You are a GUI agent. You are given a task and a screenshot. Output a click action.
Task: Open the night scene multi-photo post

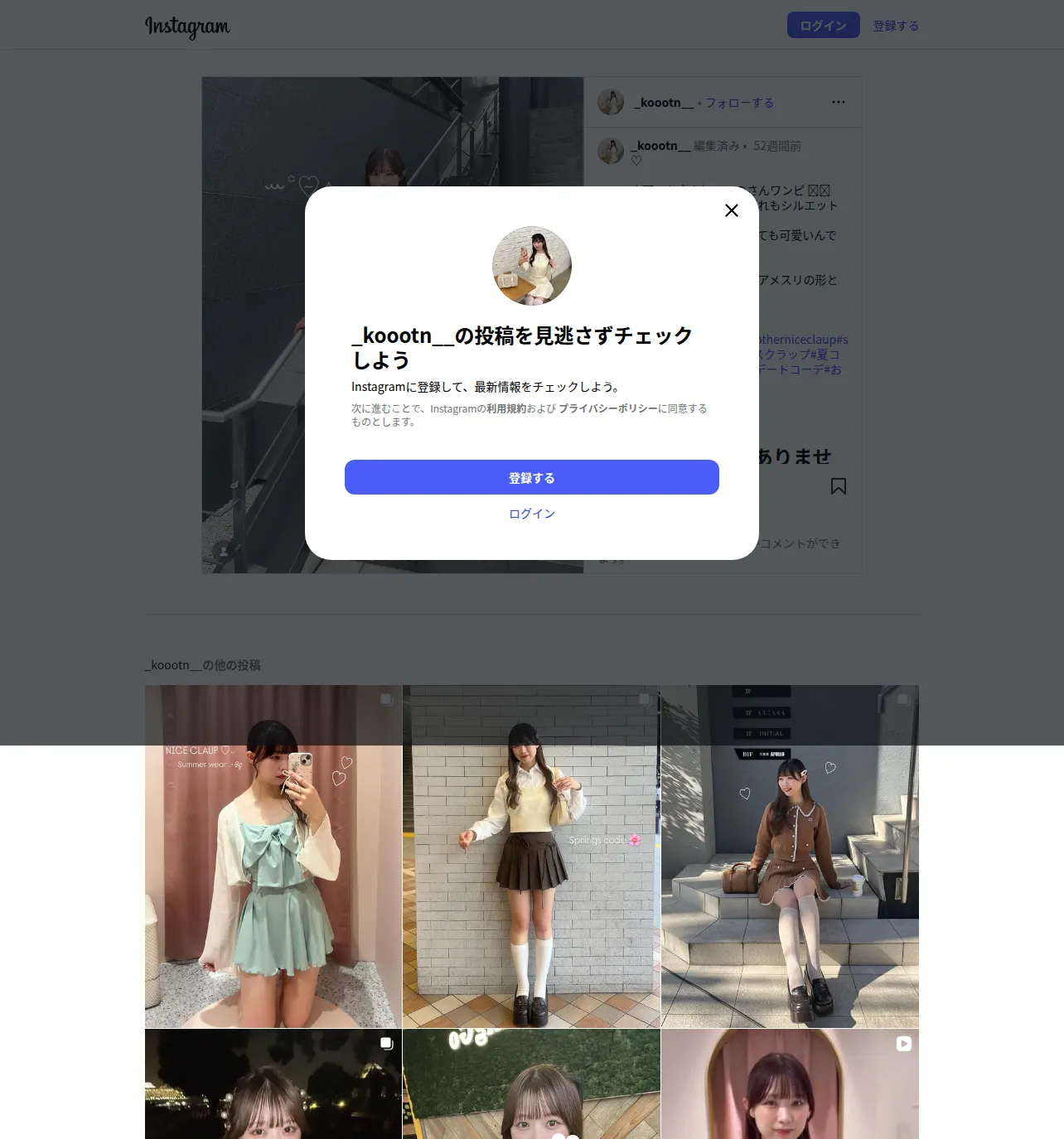[x=273, y=1084]
